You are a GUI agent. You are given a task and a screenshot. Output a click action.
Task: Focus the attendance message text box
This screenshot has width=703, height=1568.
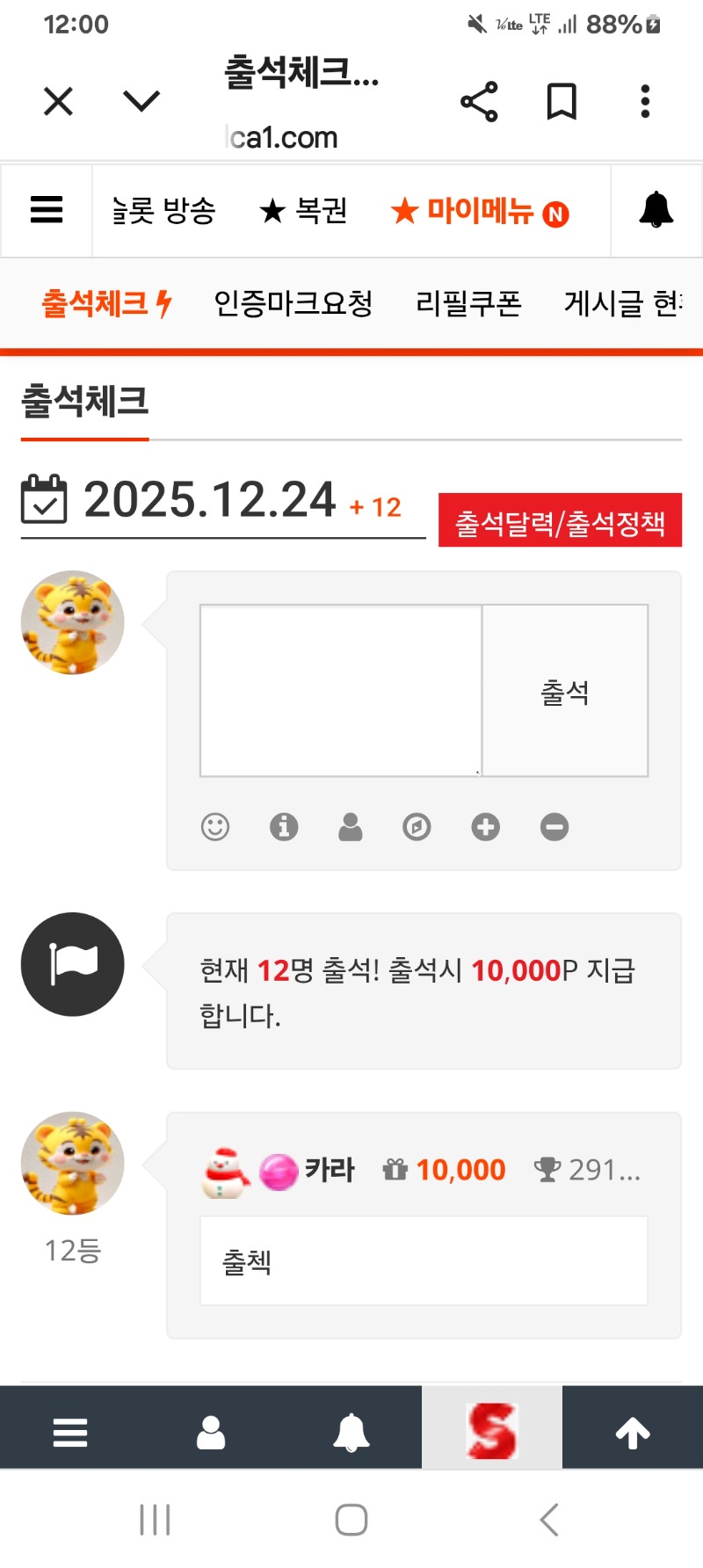[341, 690]
